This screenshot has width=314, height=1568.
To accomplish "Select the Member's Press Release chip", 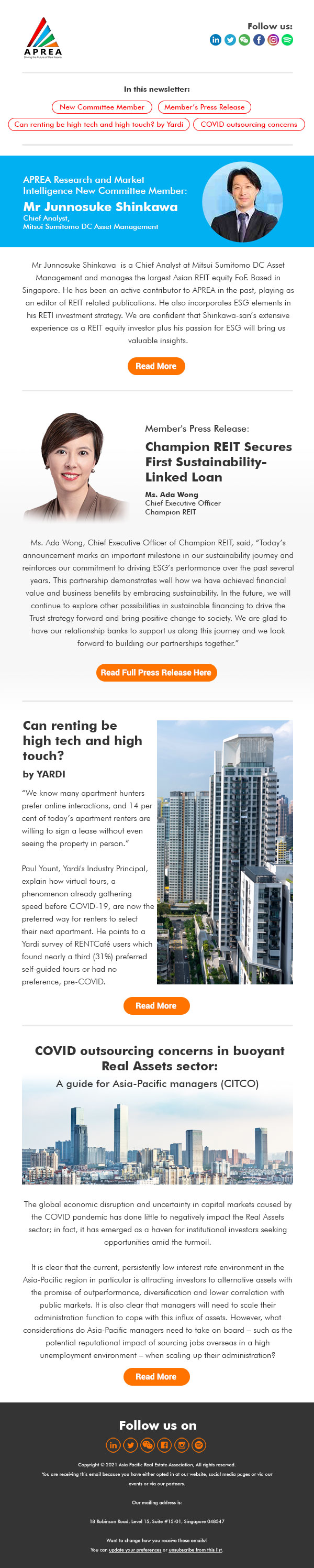I will (x=205, y=107).
